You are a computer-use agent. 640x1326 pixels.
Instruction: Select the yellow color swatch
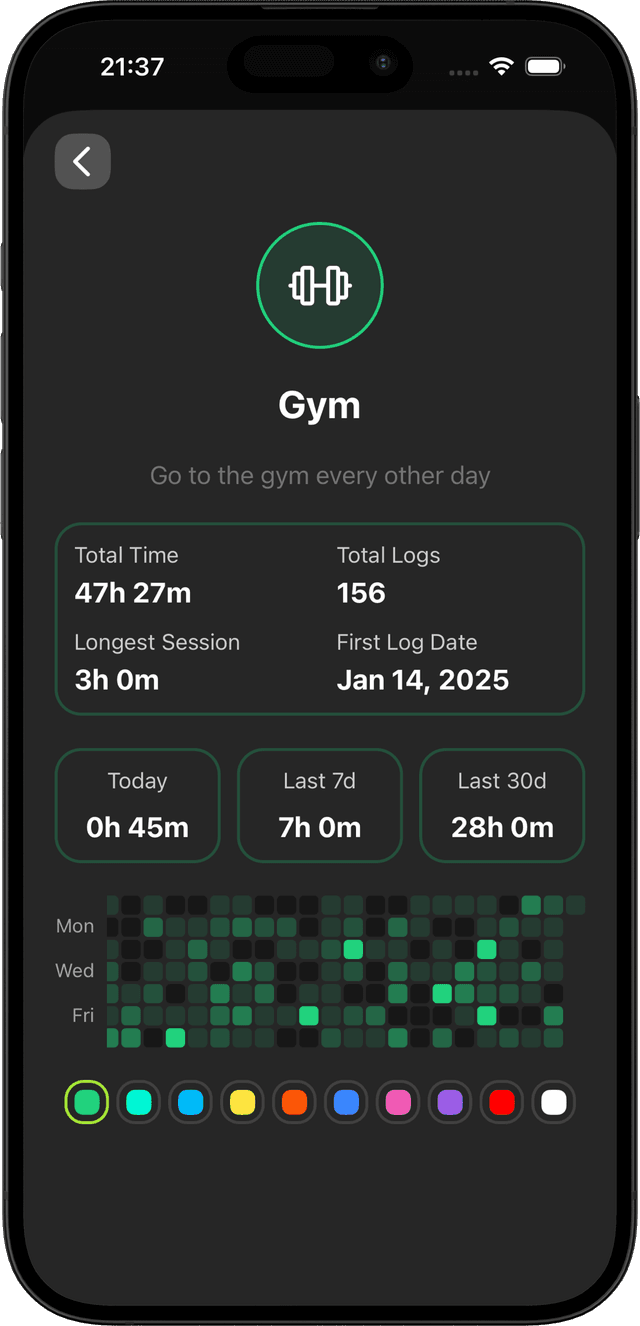[x=243, y=1102]
